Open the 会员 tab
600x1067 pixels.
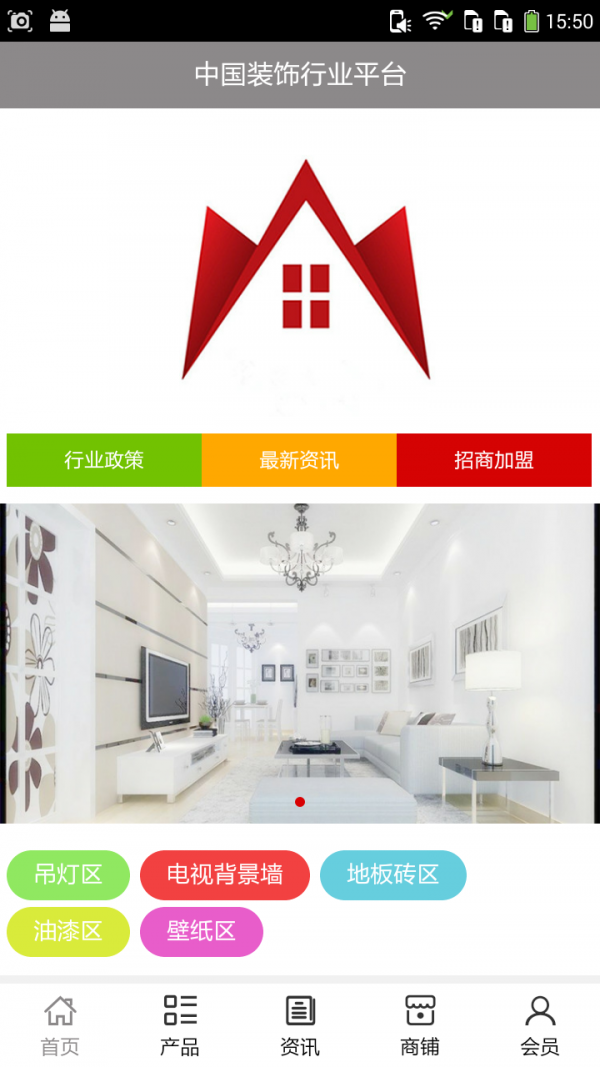[540, 1025]
